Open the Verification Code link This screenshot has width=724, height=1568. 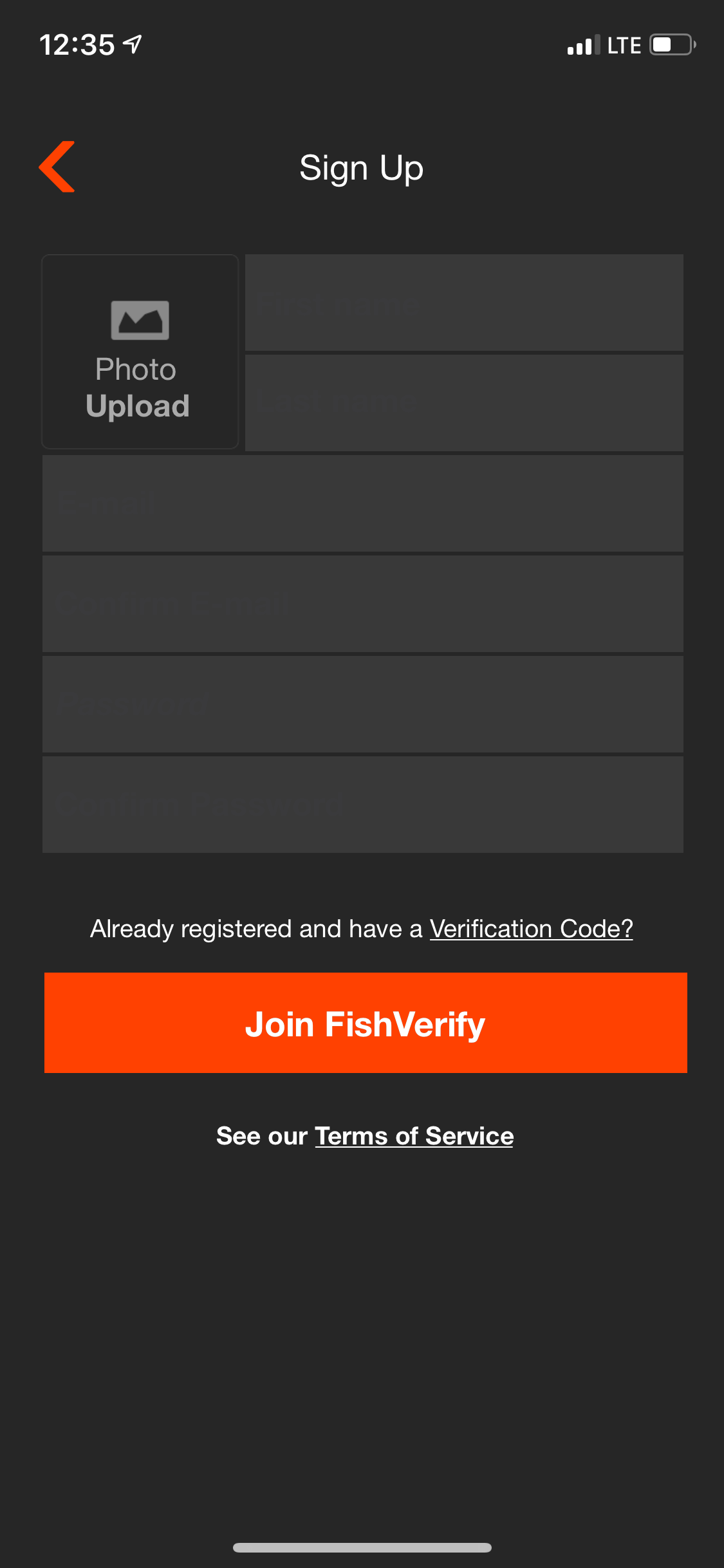[x=531, y=929]
